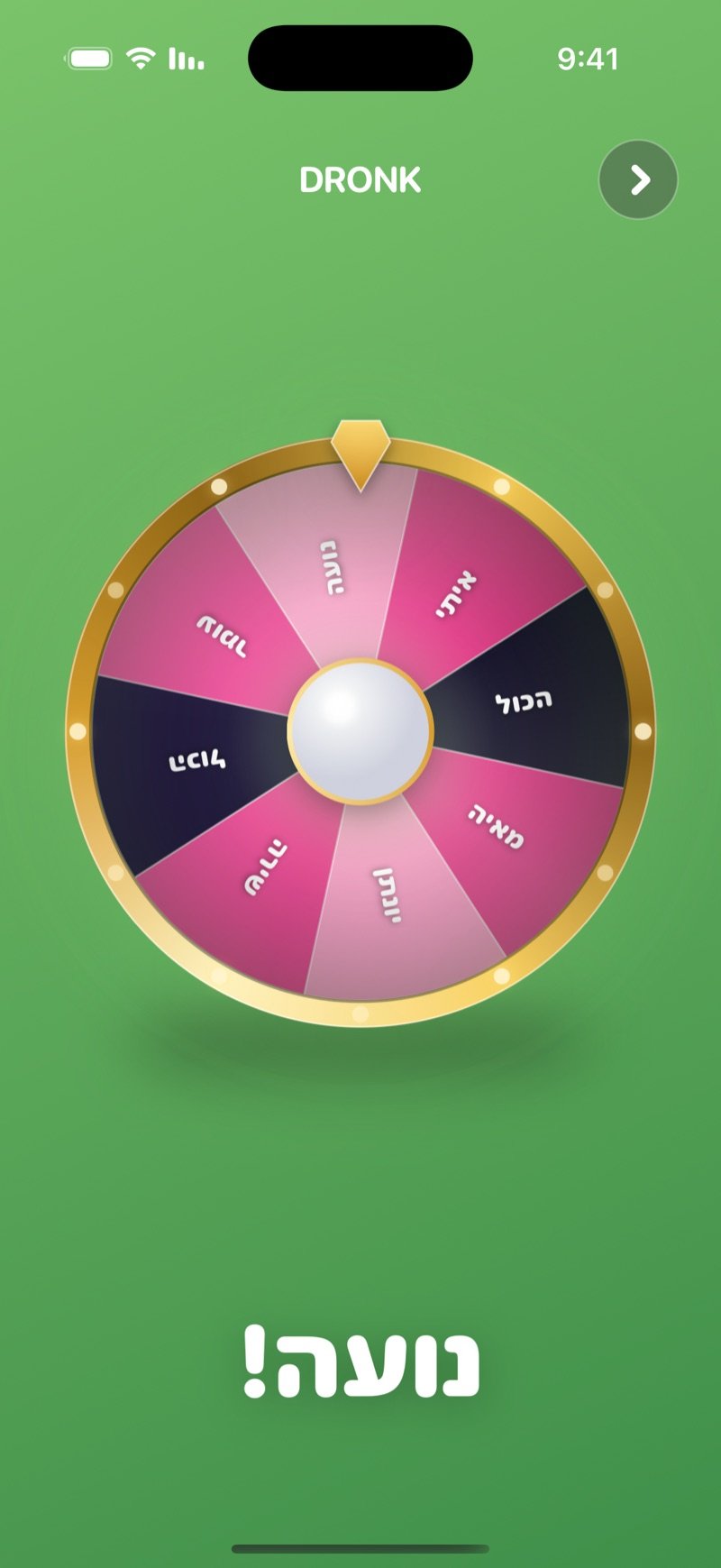This screenshot has width=721, height=1568.
Task: Tap the next arrow button beside DRONK
Action: click(x=638, y=179)
